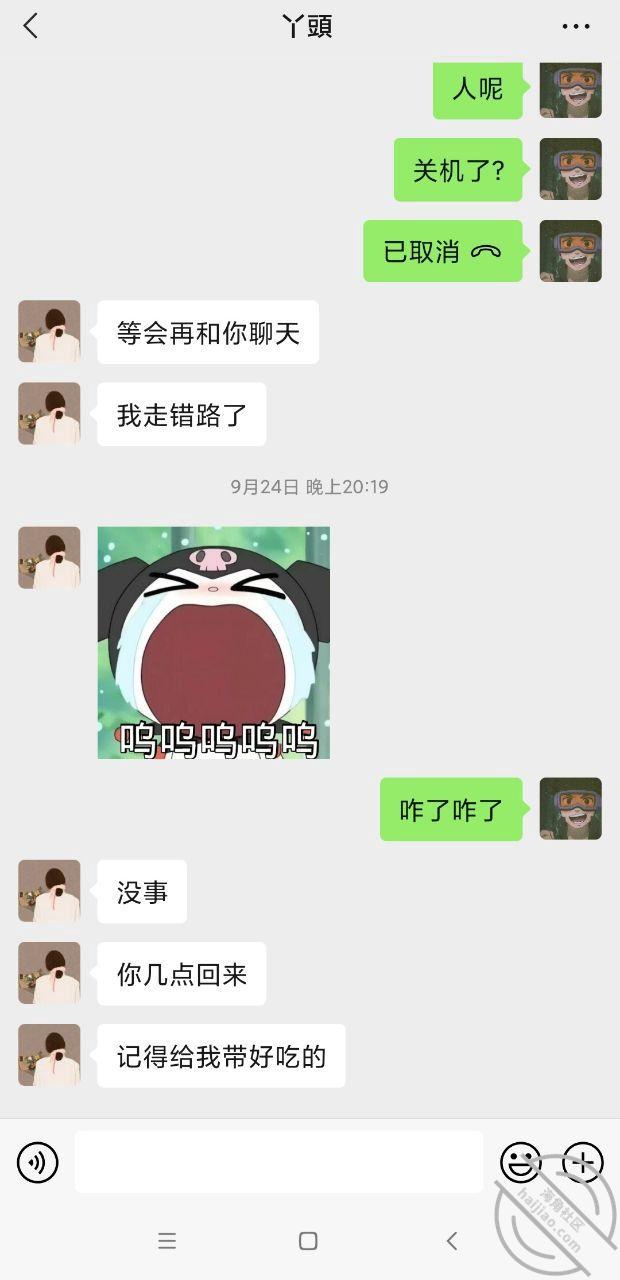Open the plus attachments menu
620x1280 pixels.
583,1162
